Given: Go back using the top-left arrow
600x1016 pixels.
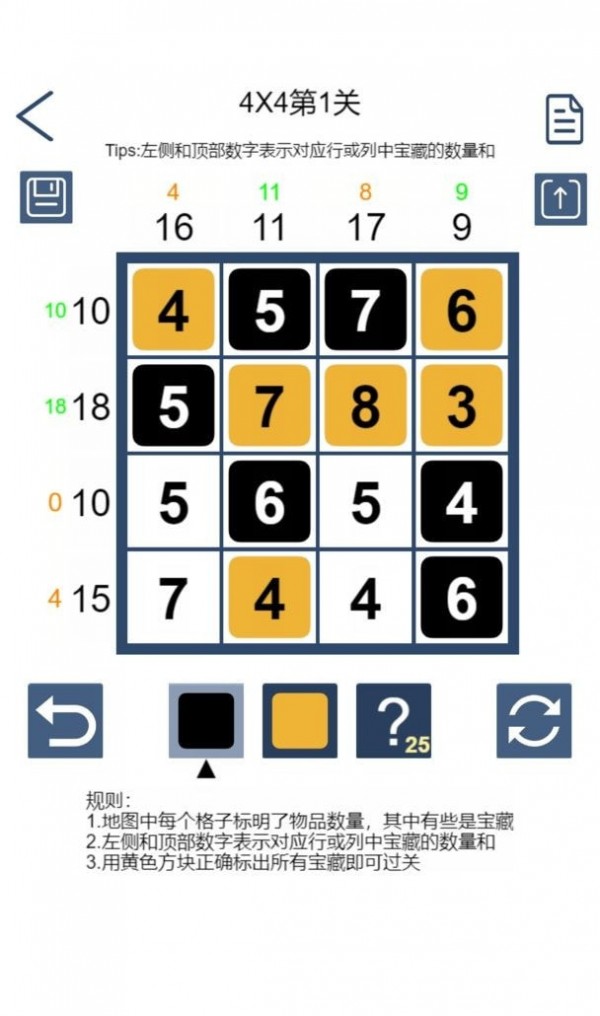Looking at the screenshot, I should pyautogui.click(x=35, y=115).
